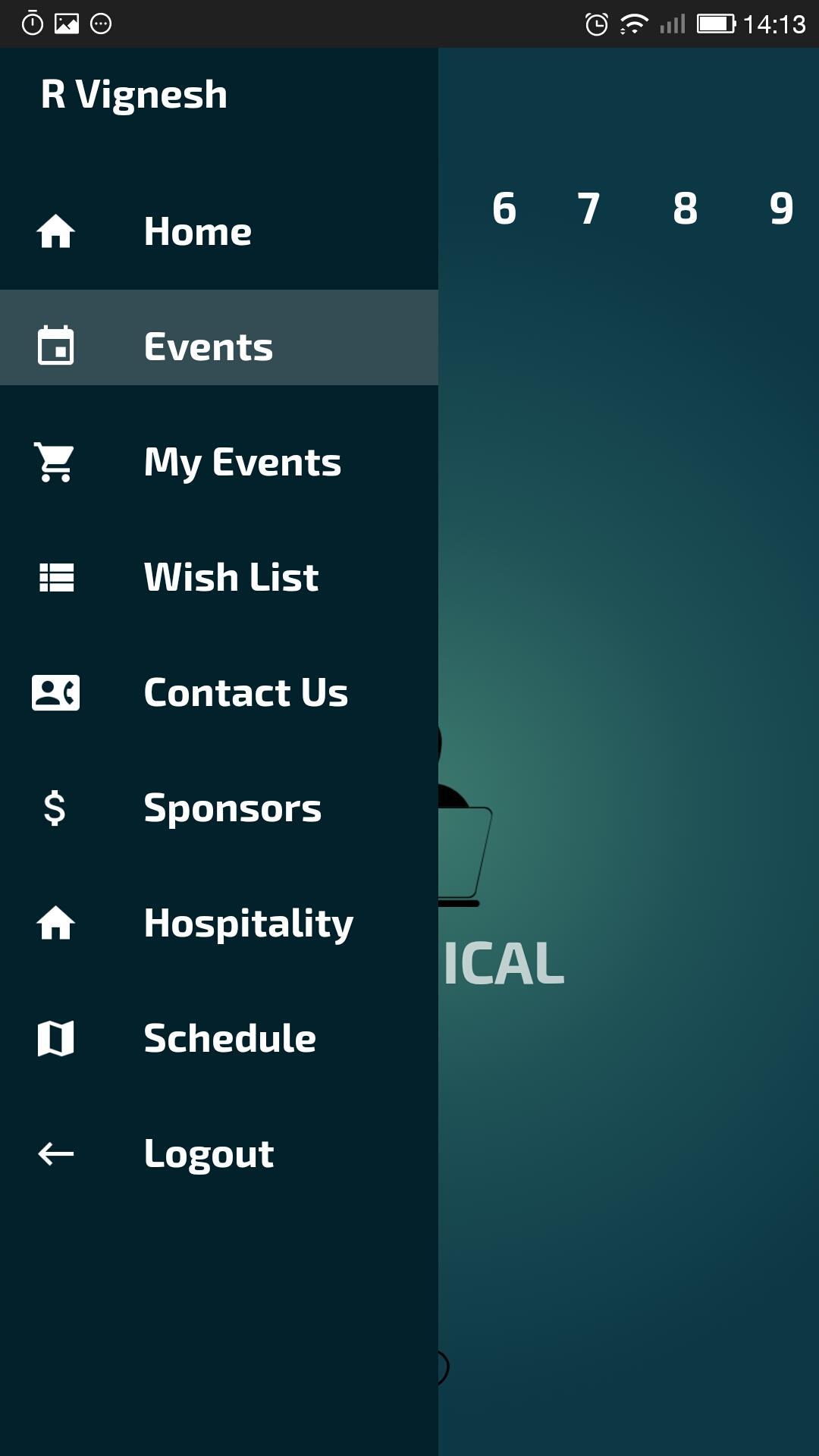This screenshot has width=819, height=1456.
Task: Switch to day 9 tab
Action: 781,209
